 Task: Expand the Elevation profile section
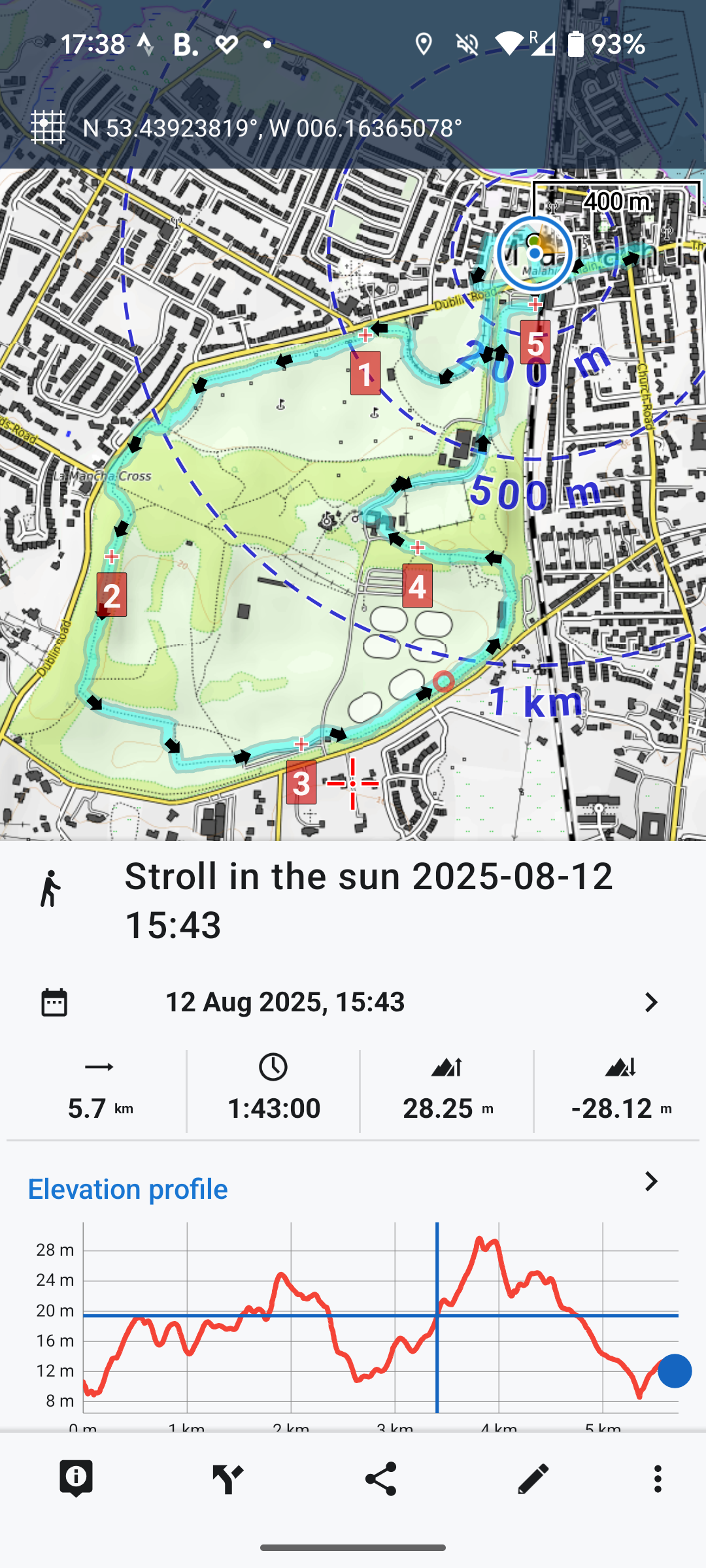pos(353,1188)
